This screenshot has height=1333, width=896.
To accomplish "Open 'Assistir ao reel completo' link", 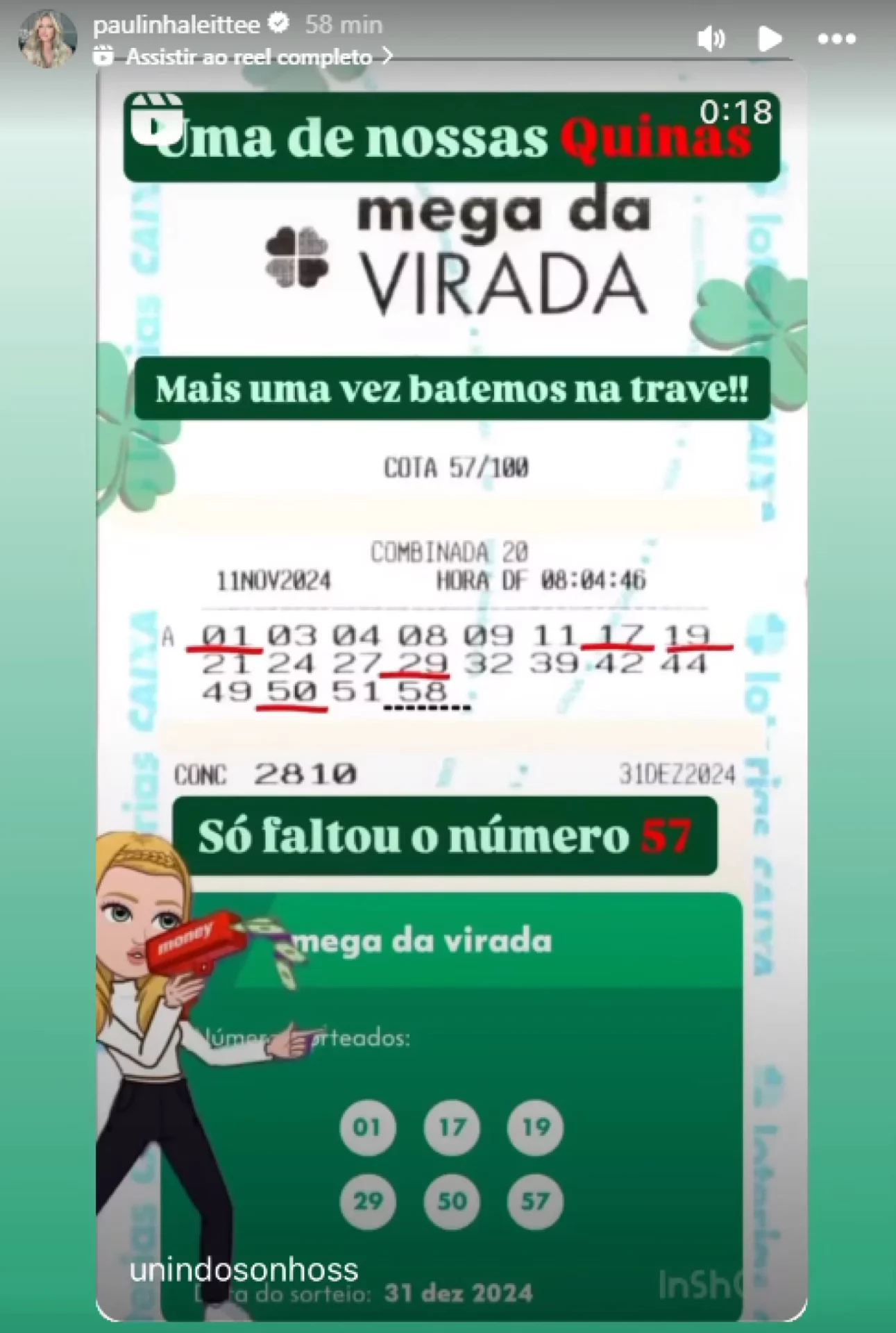I will 248,57.
